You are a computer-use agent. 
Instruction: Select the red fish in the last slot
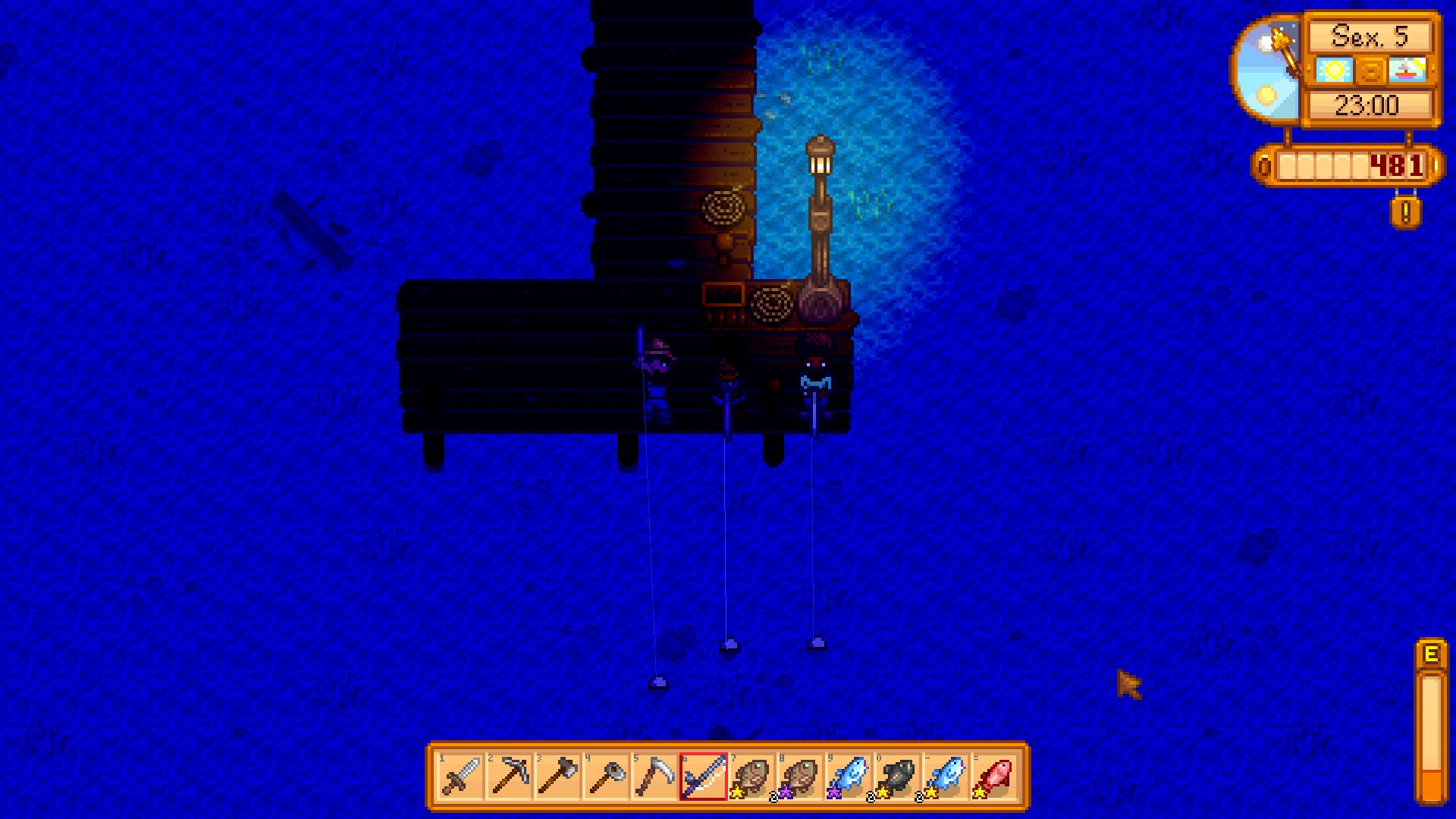(x=995, y=777)
